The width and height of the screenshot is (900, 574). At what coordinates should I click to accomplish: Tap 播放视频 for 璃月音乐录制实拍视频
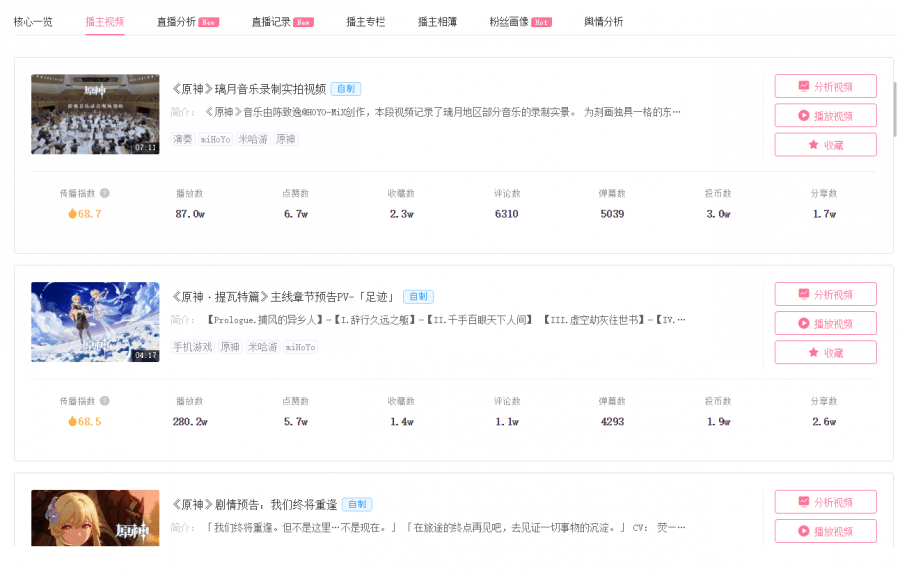825,115
